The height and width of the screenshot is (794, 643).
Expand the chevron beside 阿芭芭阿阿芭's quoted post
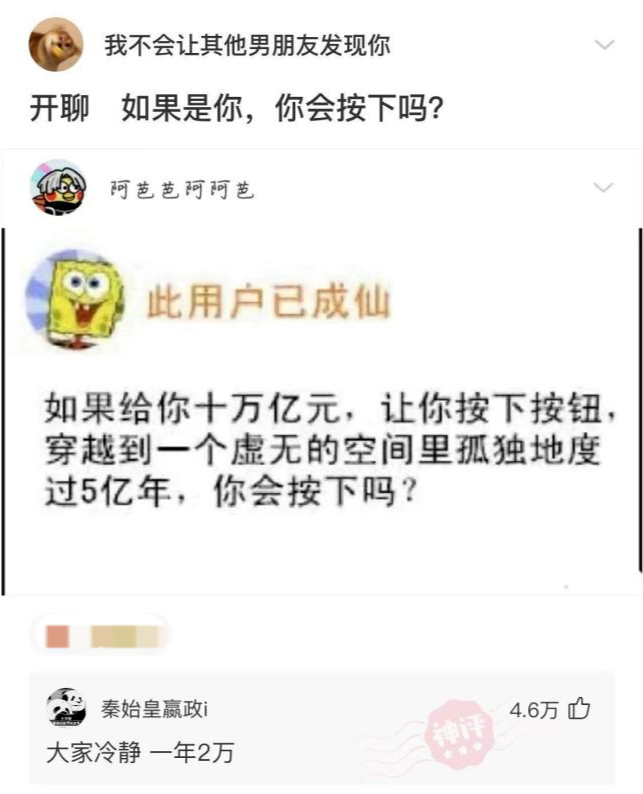(x=604, y=188)
